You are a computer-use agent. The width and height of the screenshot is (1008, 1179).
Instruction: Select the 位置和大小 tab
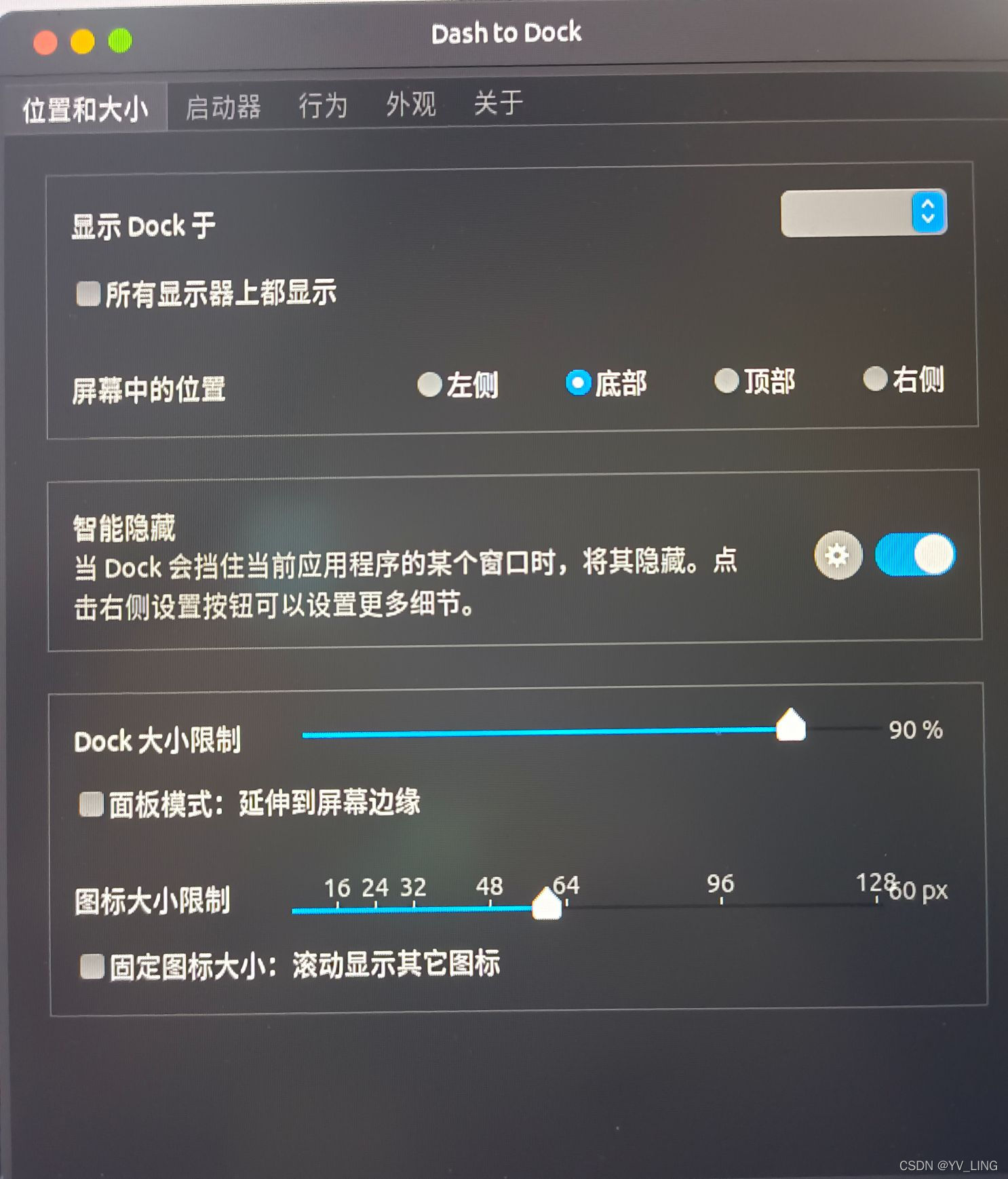coord(85,109)
